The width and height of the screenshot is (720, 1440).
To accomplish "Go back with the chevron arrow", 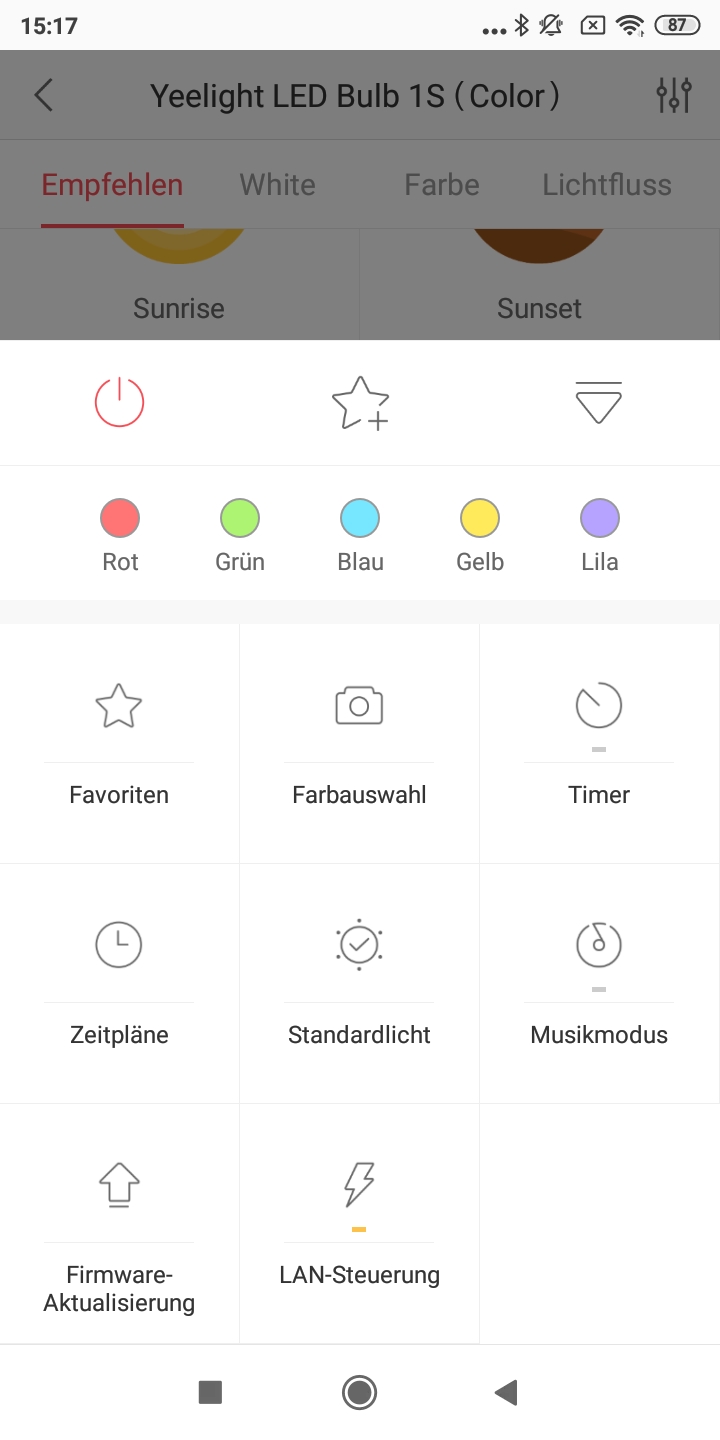I will pyautogui.click(x=44, y=94).
